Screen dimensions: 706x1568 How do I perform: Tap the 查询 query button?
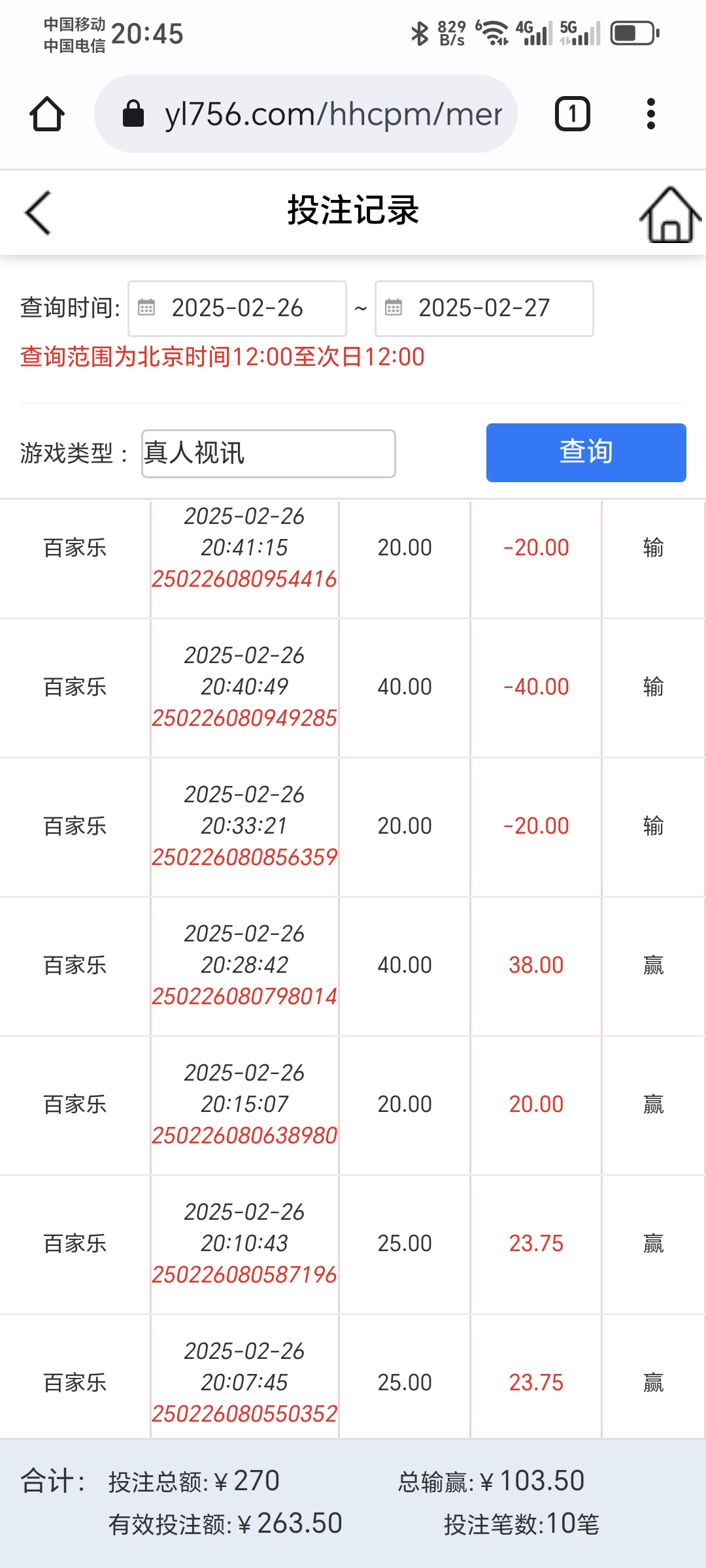(x=585, y=451)
